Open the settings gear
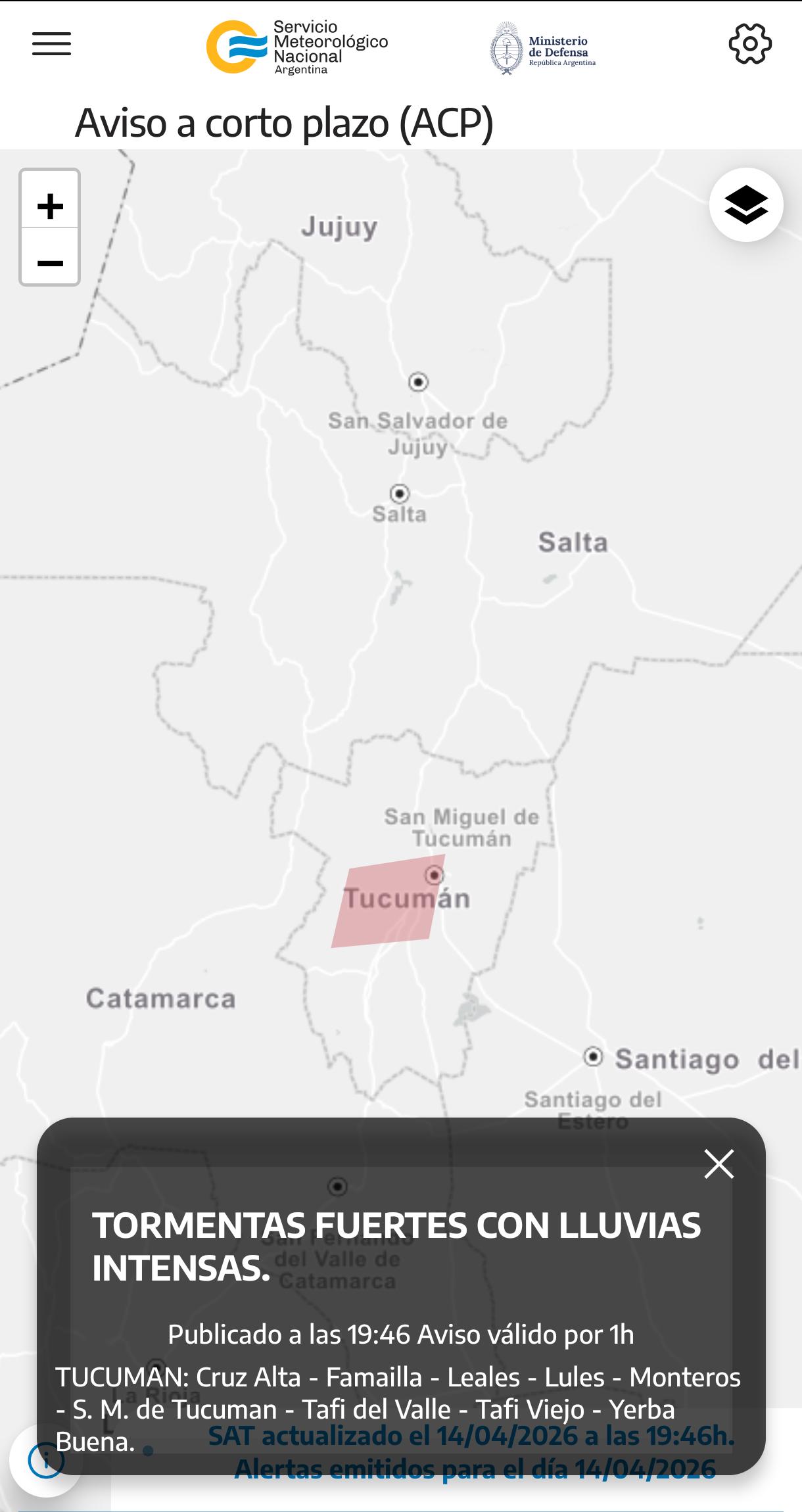Image resolution: width=802 pixels, height=1512 pixels. click(749, 44)
